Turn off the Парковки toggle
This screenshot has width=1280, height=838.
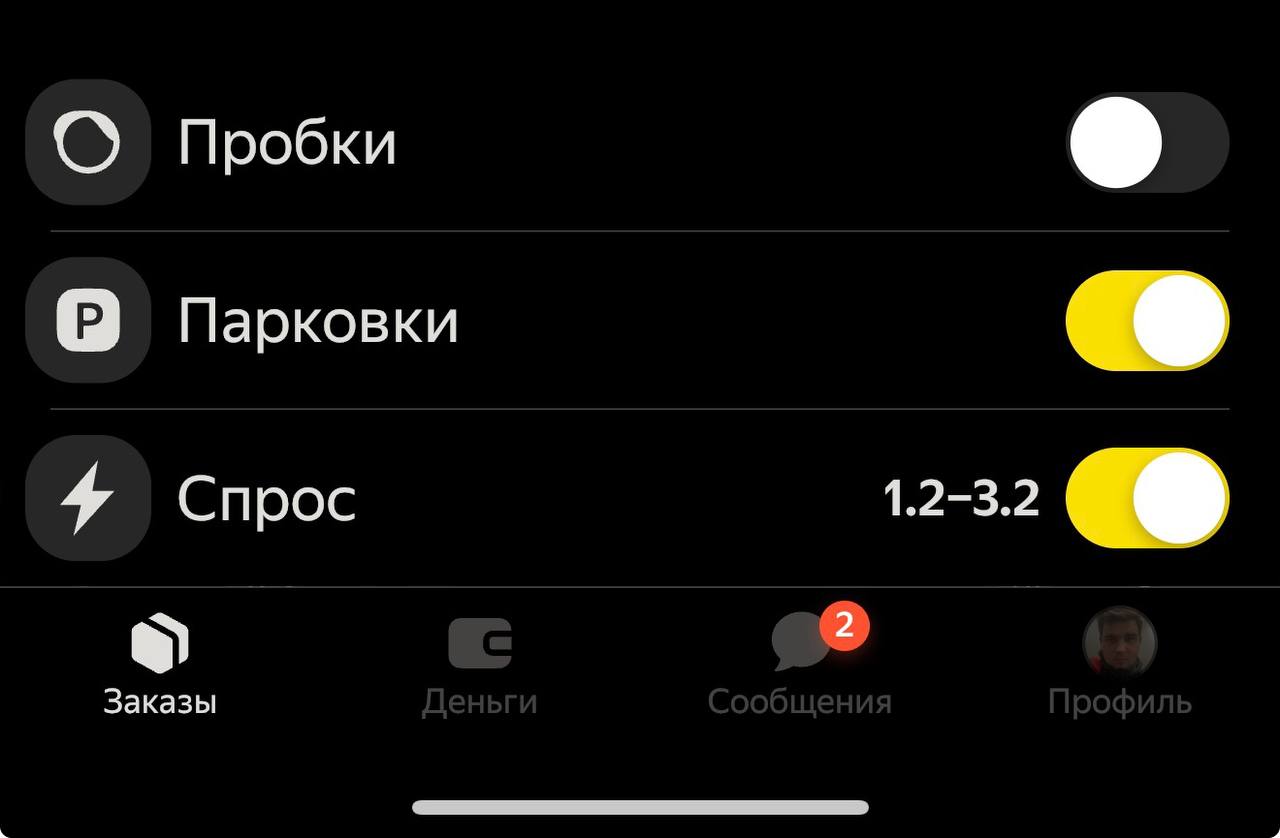coord(1147,321)
